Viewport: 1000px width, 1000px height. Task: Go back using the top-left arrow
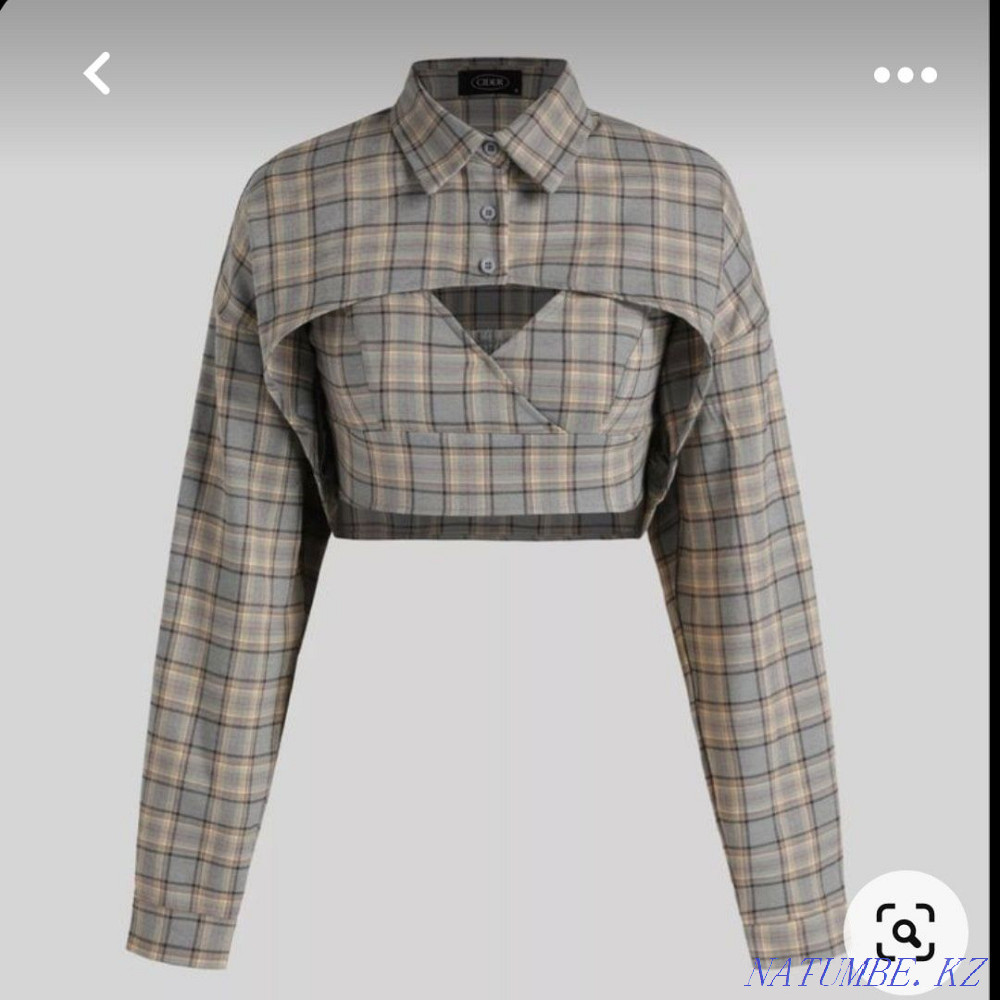[96, 74]
